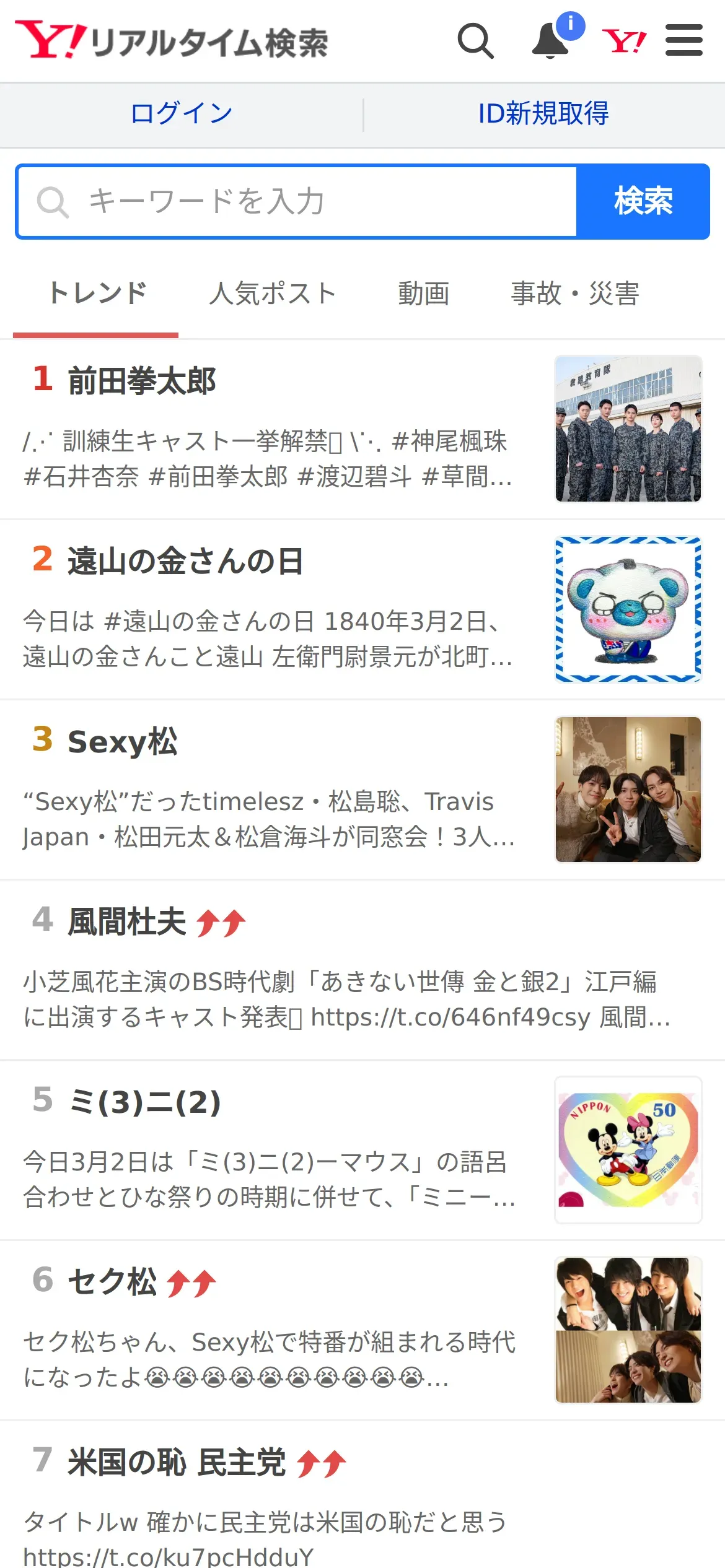Screen dimensions: 725x1568
Task: Tap the ログイン link
Action: 182,114
